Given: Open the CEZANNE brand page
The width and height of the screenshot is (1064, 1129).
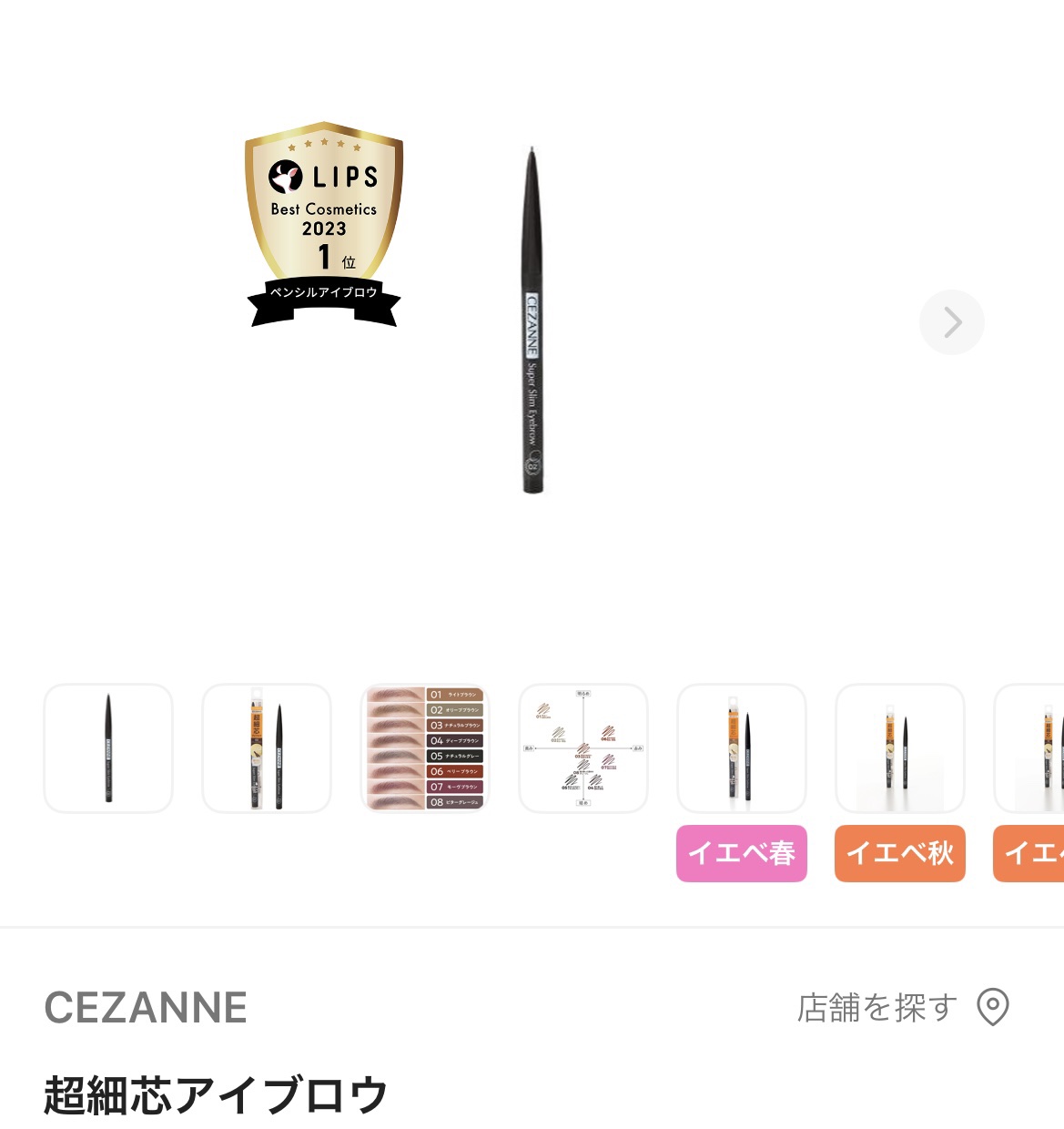Looking at the screenshot, I should 146,1007.
